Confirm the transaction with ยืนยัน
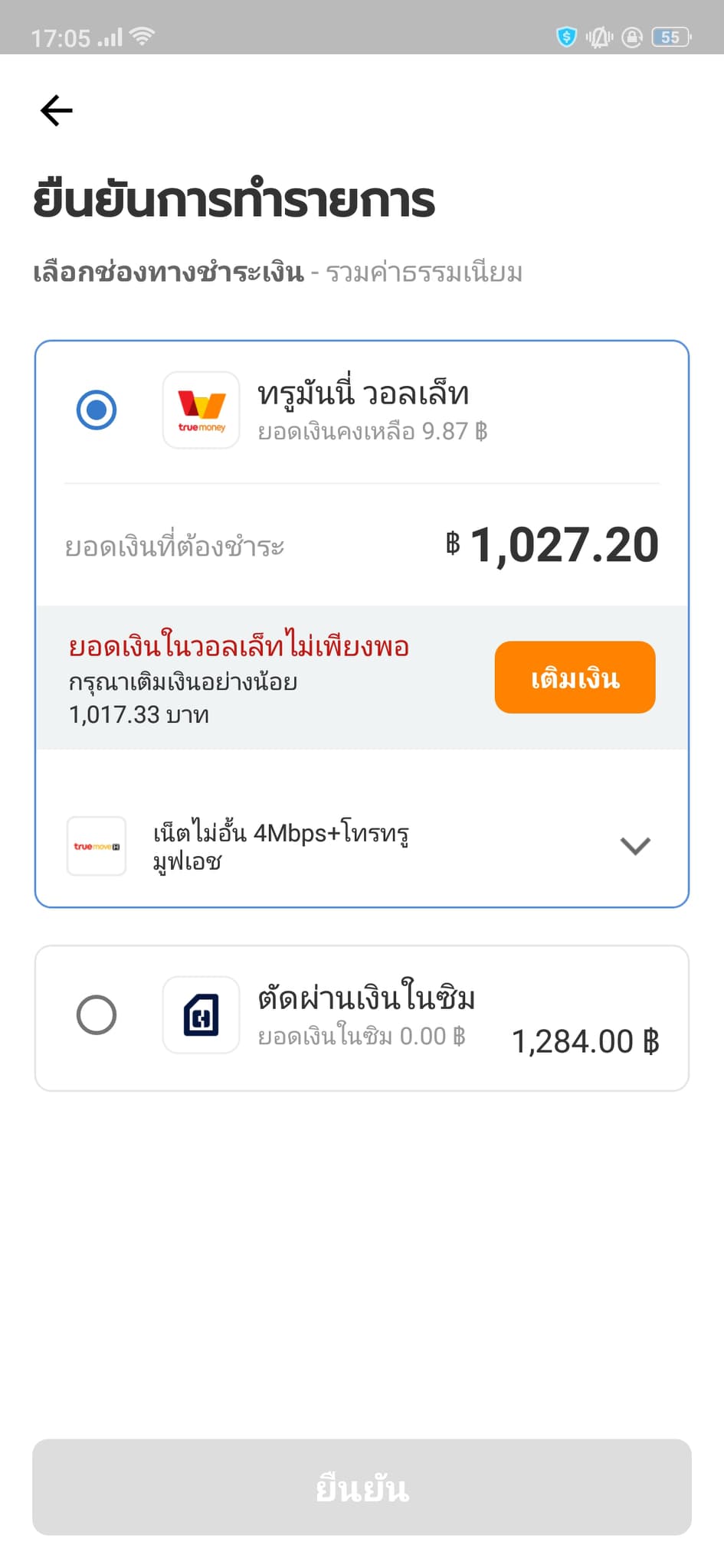This screenshot has height=1568, width=724. click(362, 1488)
